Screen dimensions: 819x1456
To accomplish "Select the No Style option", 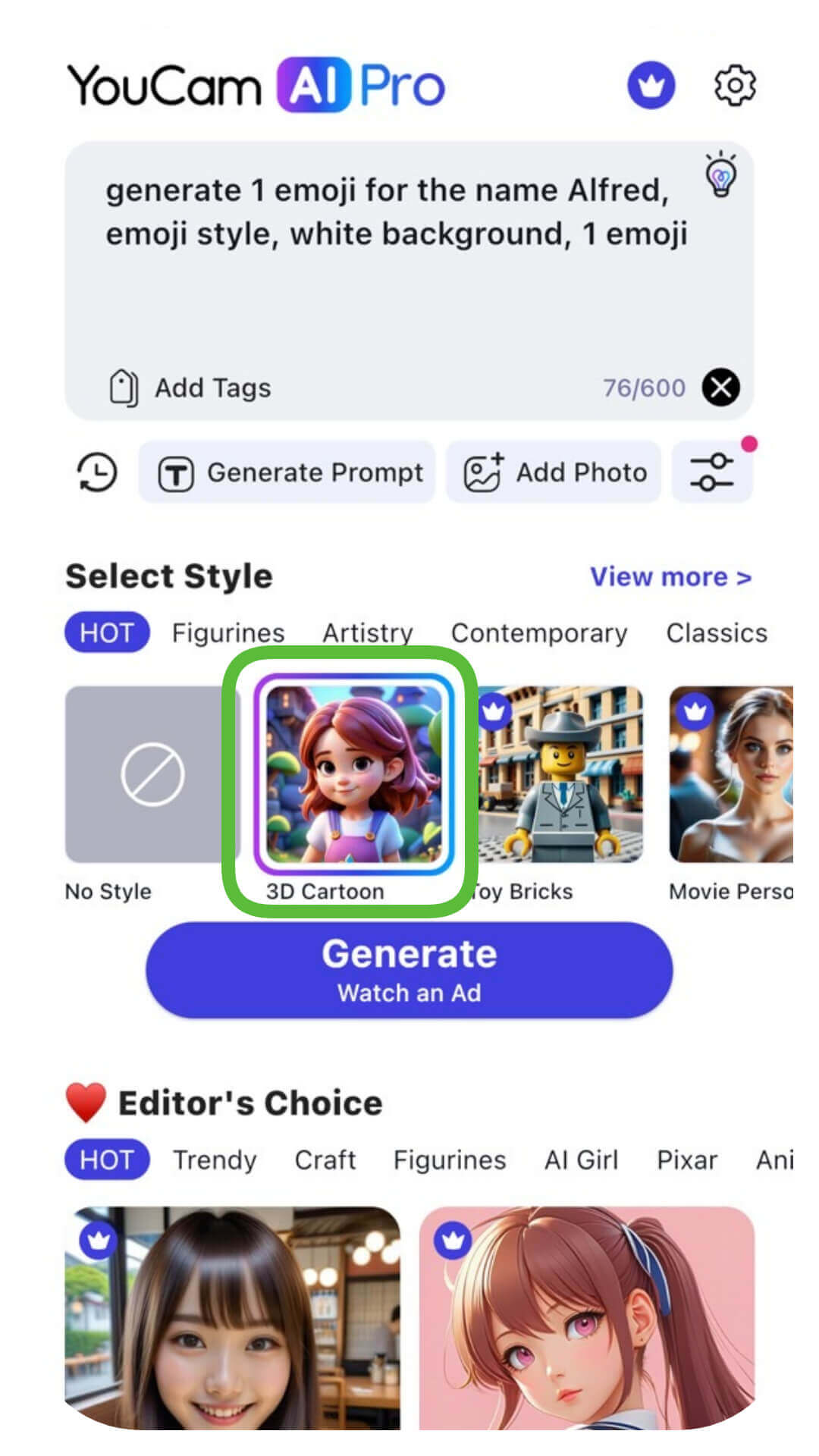I will (x=152, y=775).
